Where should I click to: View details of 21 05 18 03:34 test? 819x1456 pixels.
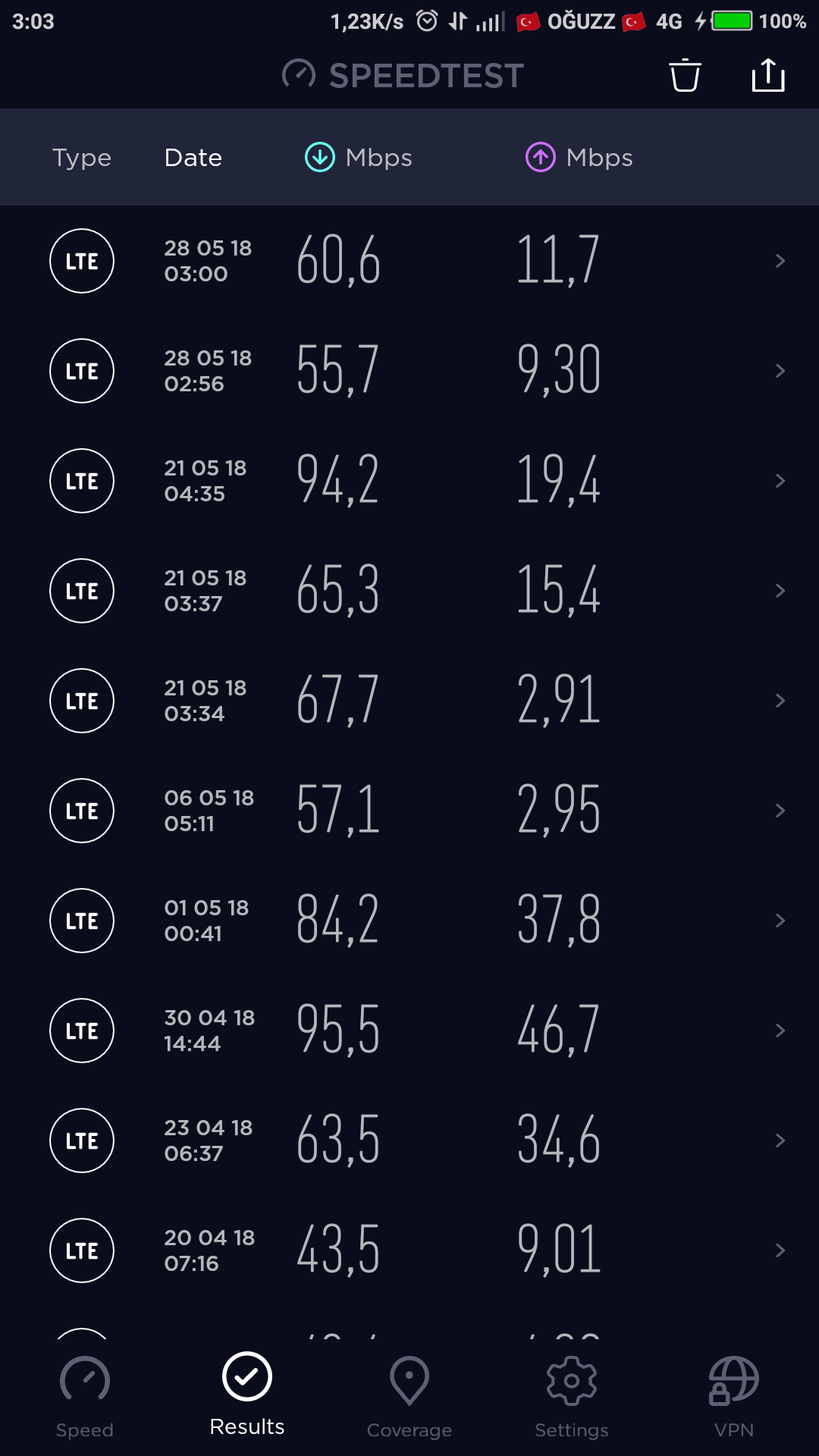pos(409,701)
